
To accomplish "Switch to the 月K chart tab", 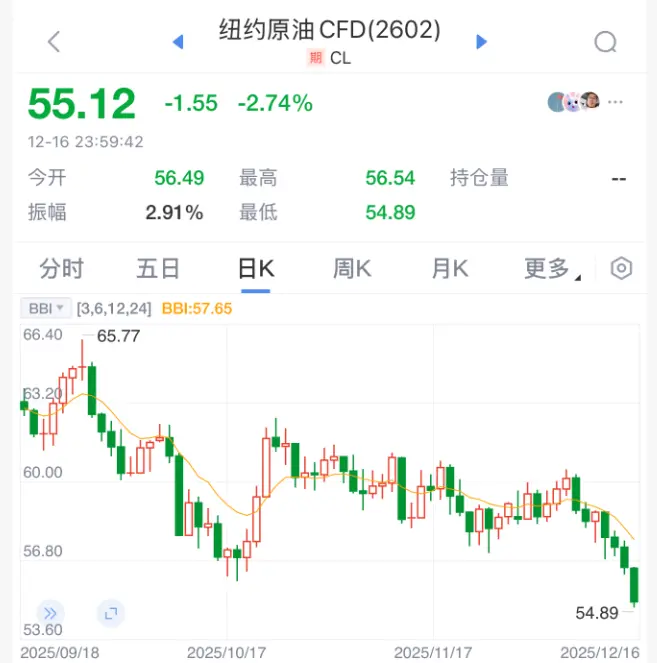I will pos(449,268).
